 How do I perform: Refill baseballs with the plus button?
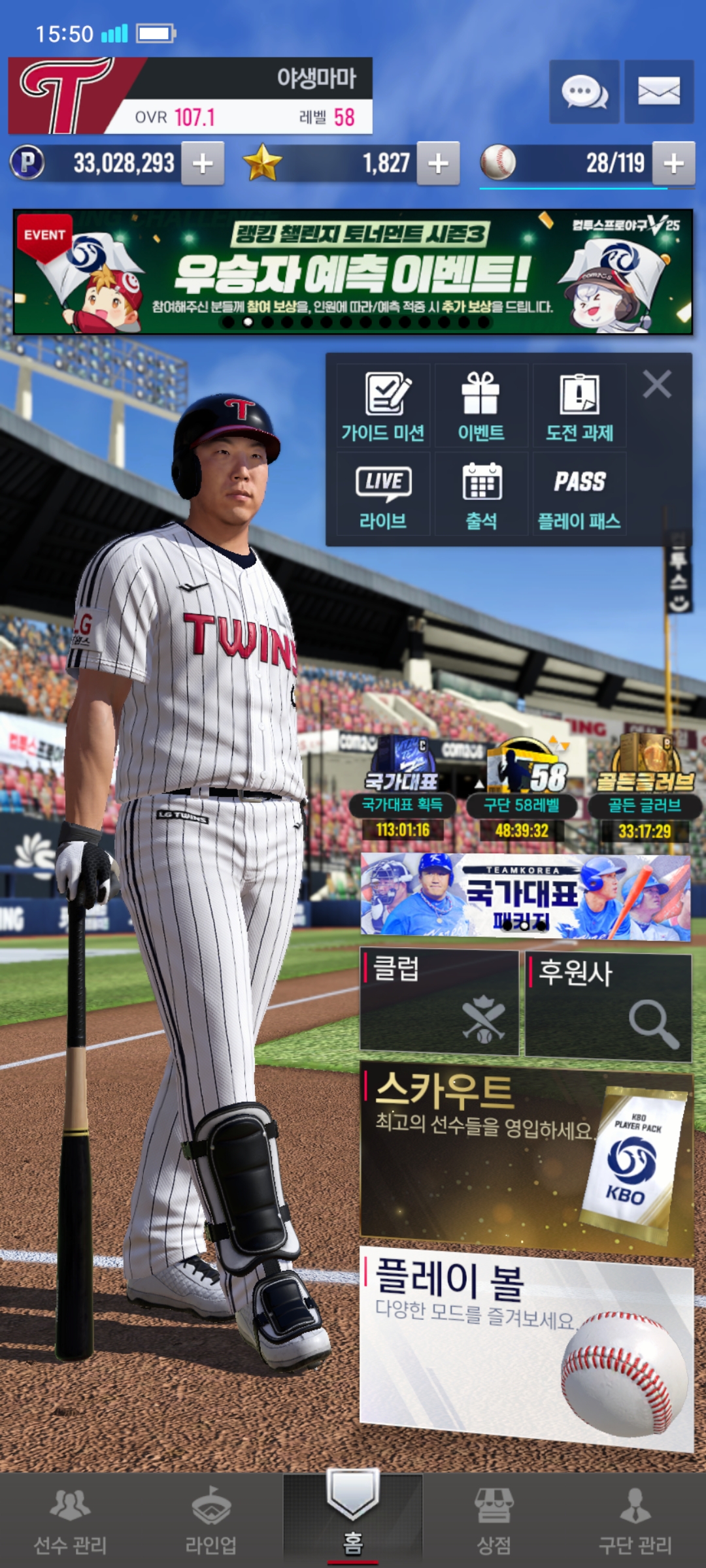pyautogui.click(x=673, y=163)
